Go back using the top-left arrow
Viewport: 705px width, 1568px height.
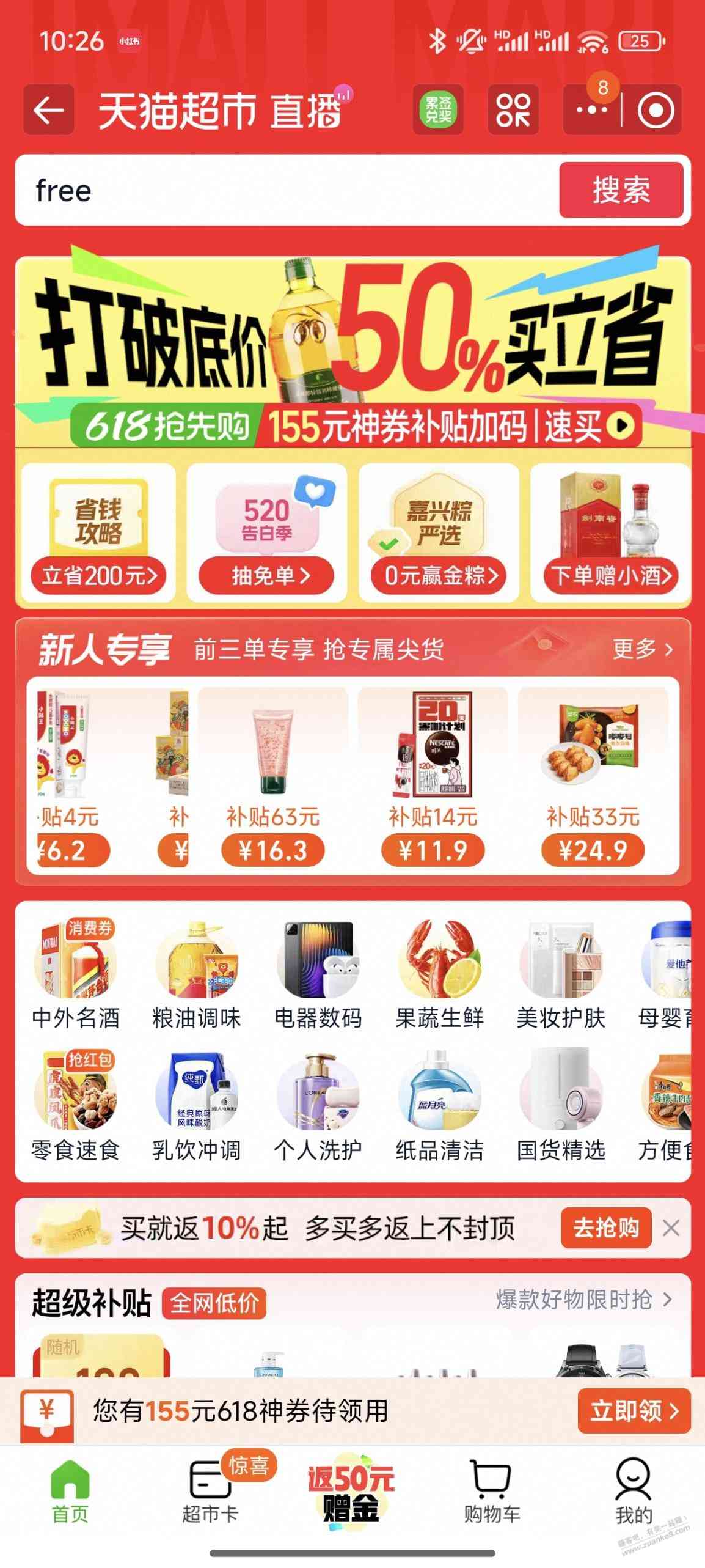pyautogui.click(x=49, y=111)
